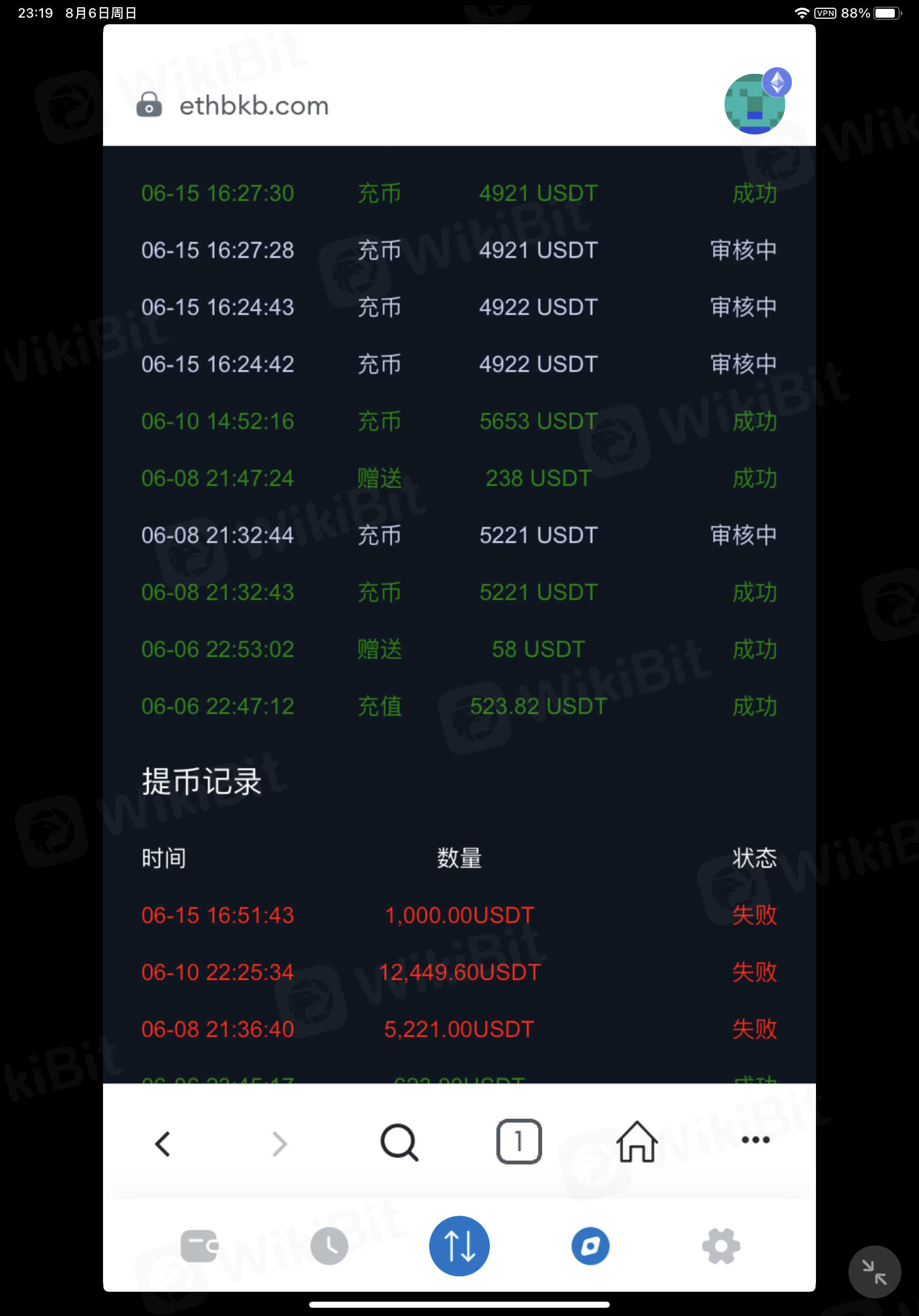Tap the app size scaling button
Viewport: 919px width, 1316px height.
pos(874,1272)
